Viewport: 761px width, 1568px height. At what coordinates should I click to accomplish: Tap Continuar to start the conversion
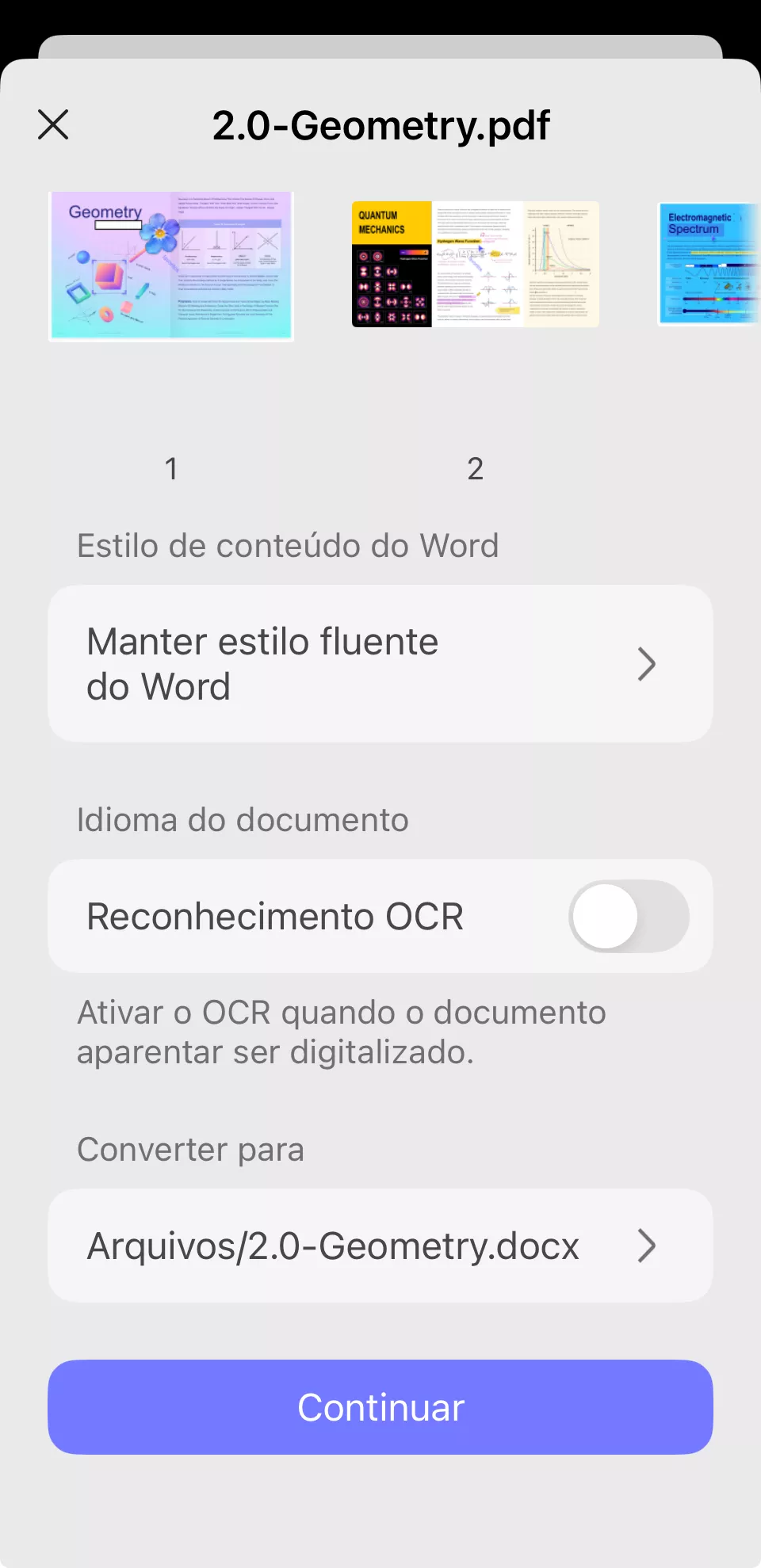pos(380,1407)
